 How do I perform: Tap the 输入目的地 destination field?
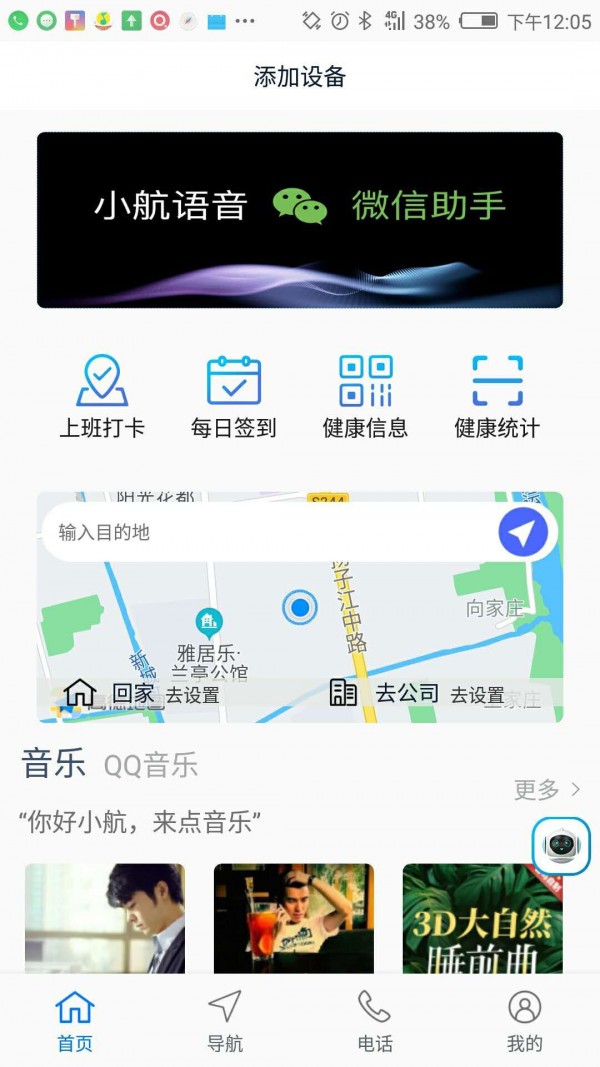(x=260, y=532)
